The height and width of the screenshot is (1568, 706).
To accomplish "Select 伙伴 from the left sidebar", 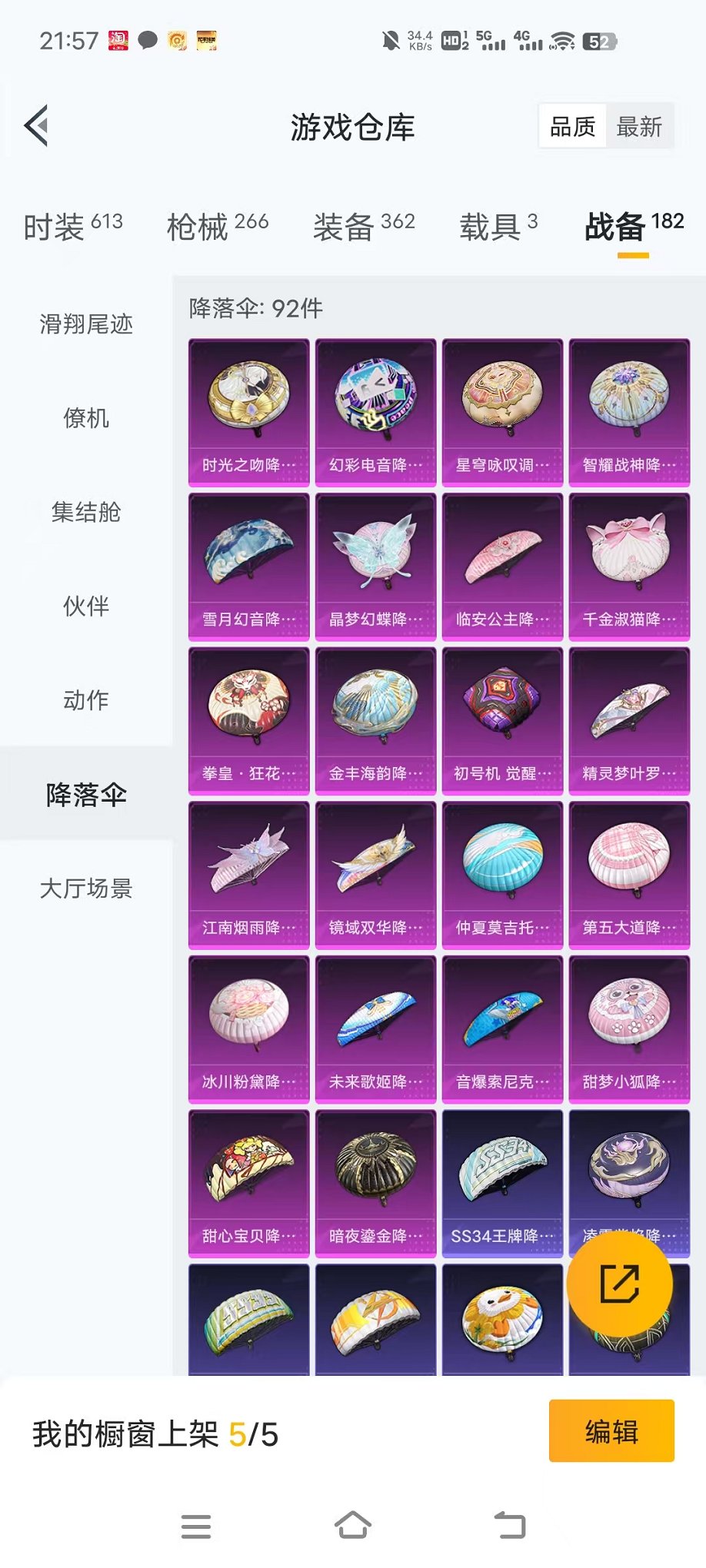I will [85, 606].
